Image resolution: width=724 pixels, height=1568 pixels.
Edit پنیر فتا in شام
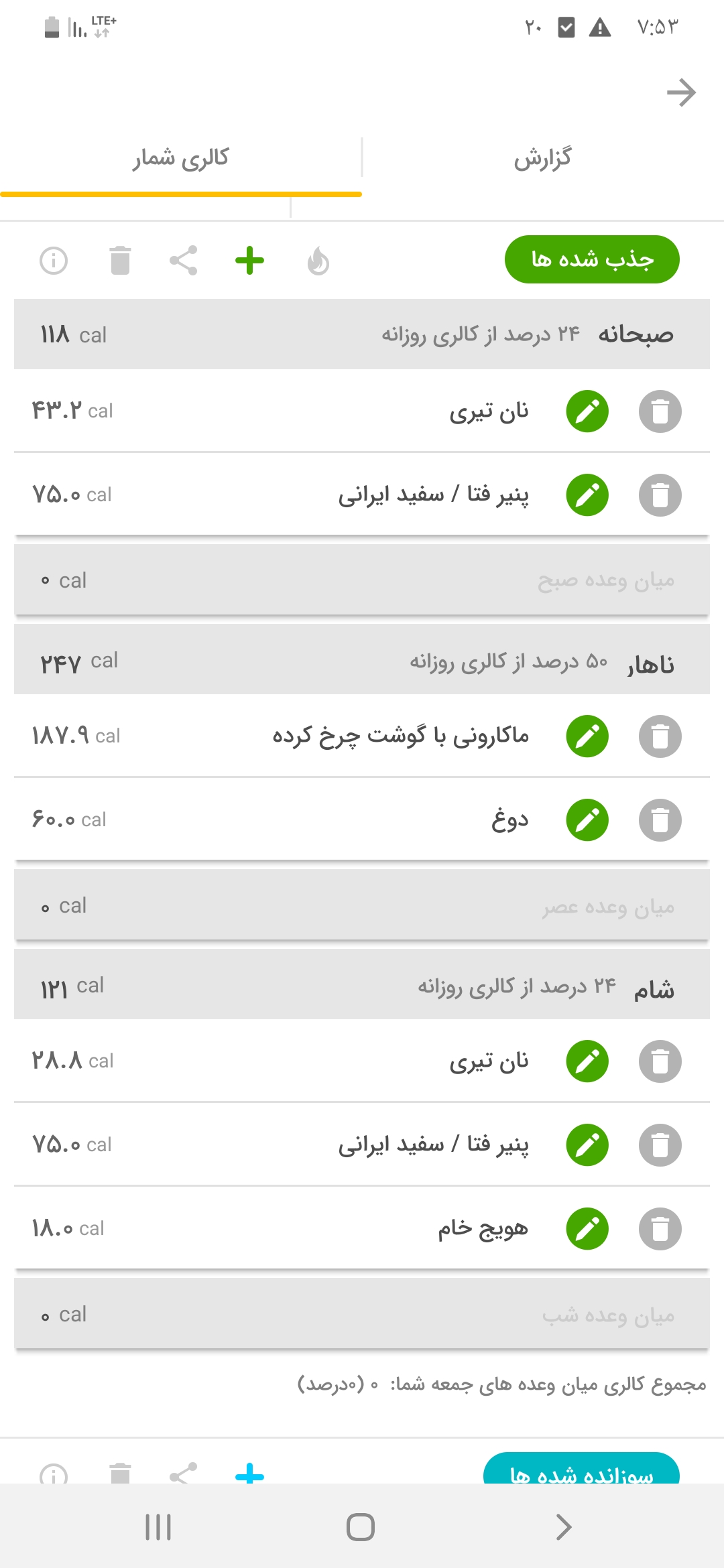click(x=587, y=1145)
